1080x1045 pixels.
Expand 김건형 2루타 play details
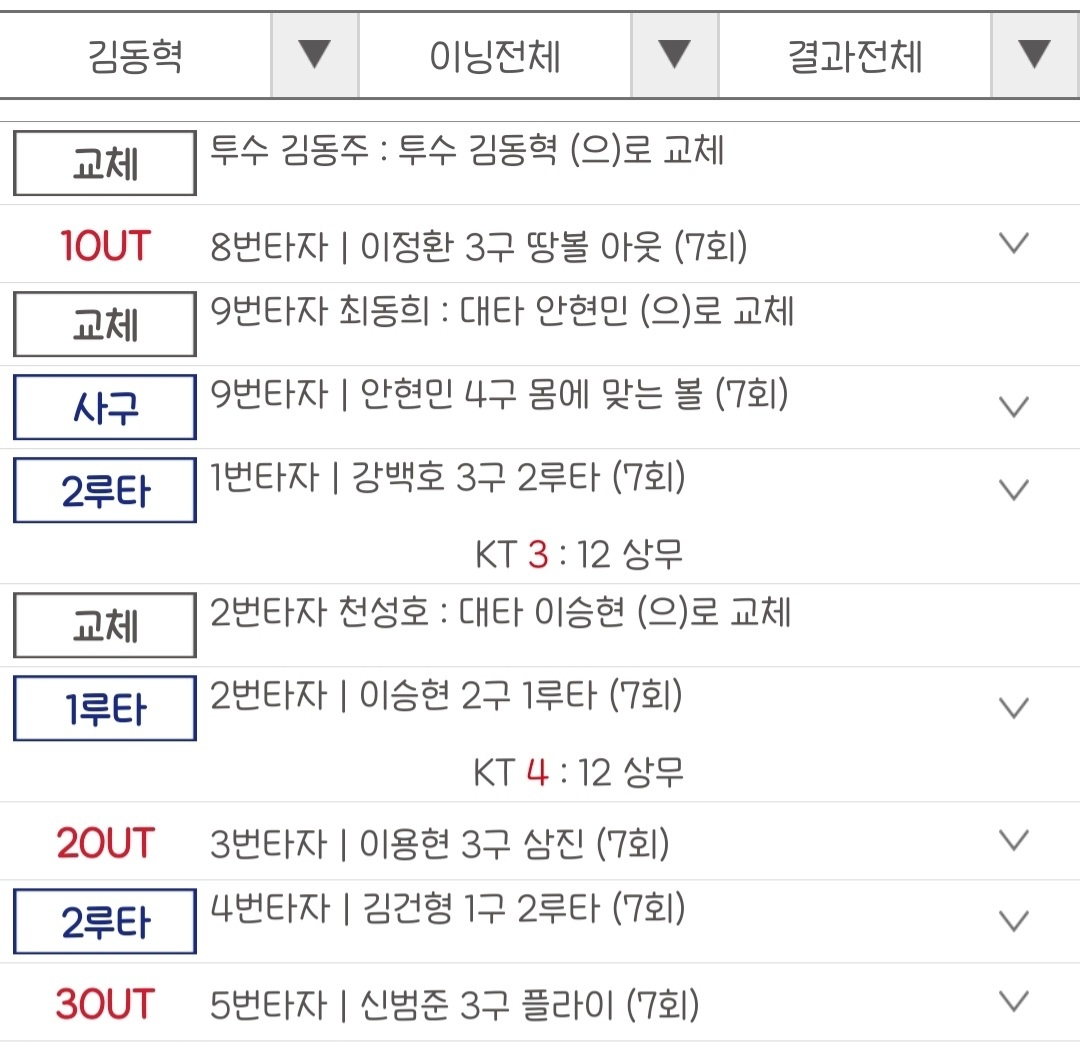tap(1014, 920)
